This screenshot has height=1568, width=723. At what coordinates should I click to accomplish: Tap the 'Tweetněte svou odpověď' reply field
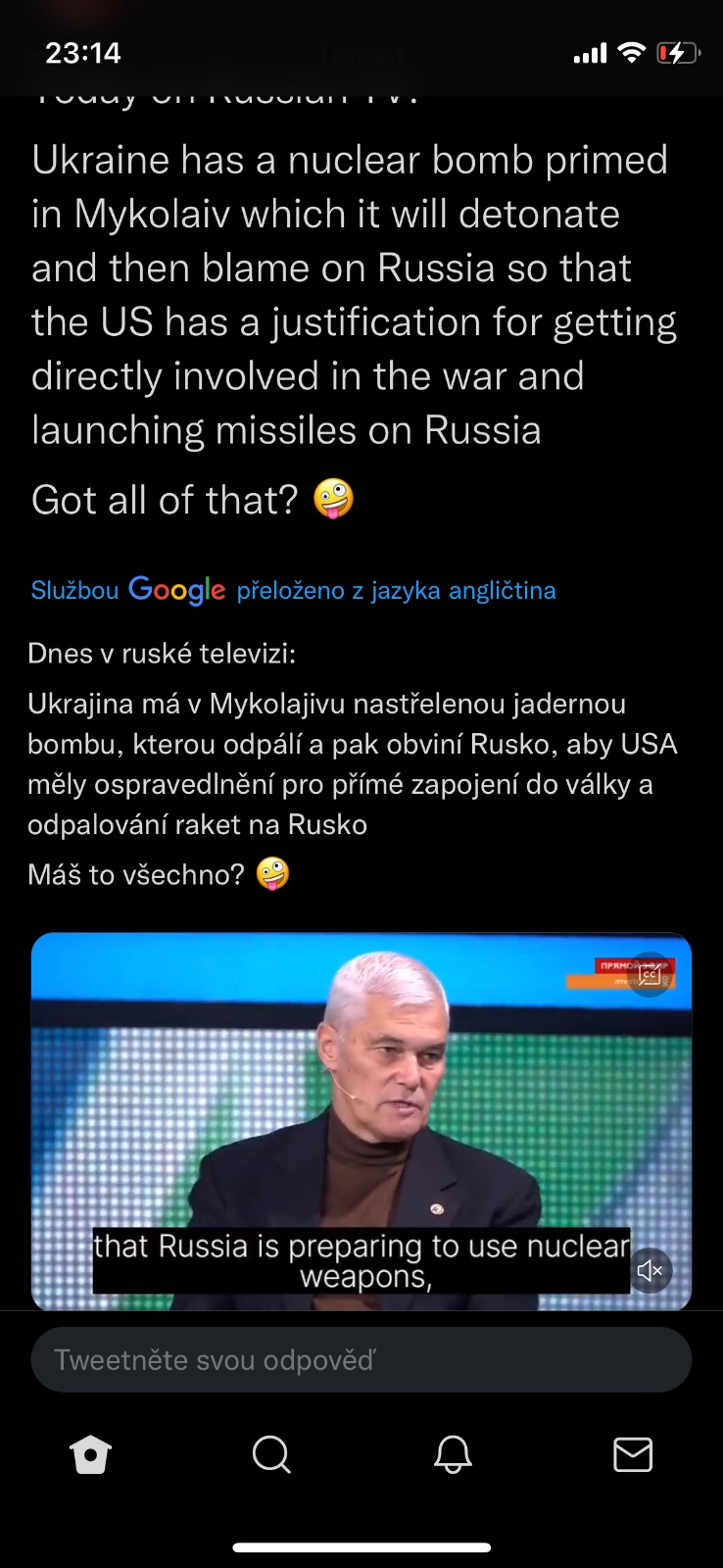tap(361, 1359)
